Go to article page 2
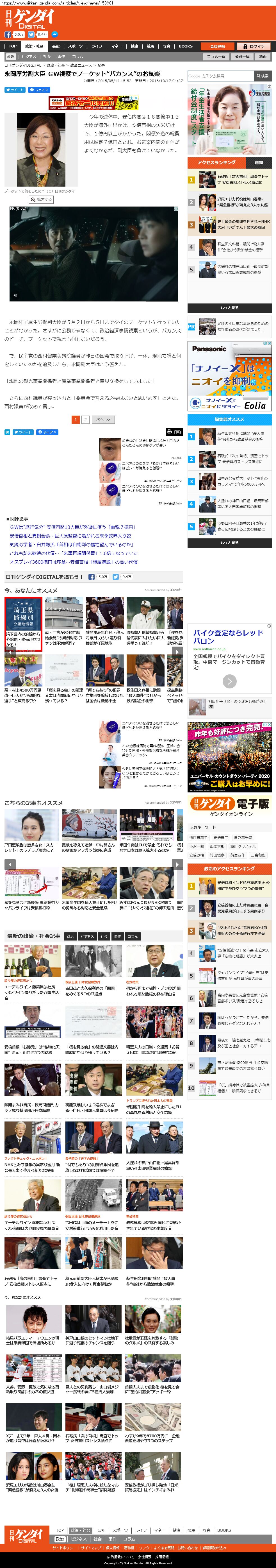Screen dimensions: 276x1568 [x=85, y=419]
